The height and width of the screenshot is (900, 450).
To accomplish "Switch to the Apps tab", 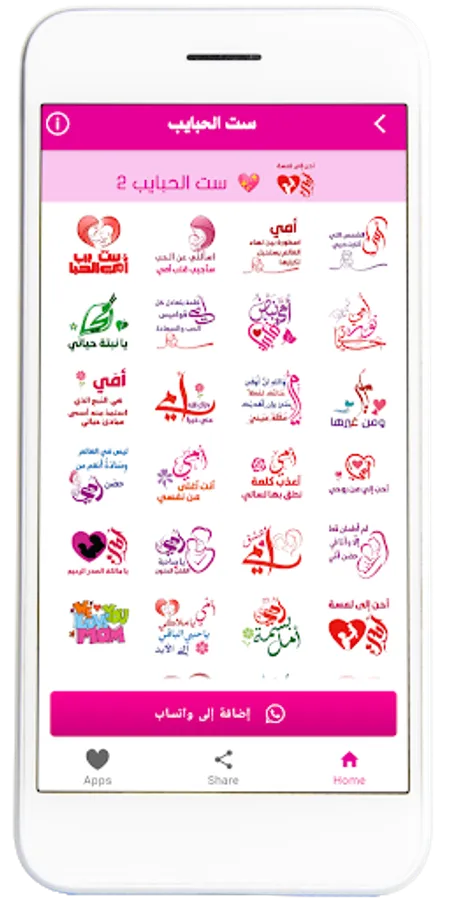I will click(x=98, y=767).
